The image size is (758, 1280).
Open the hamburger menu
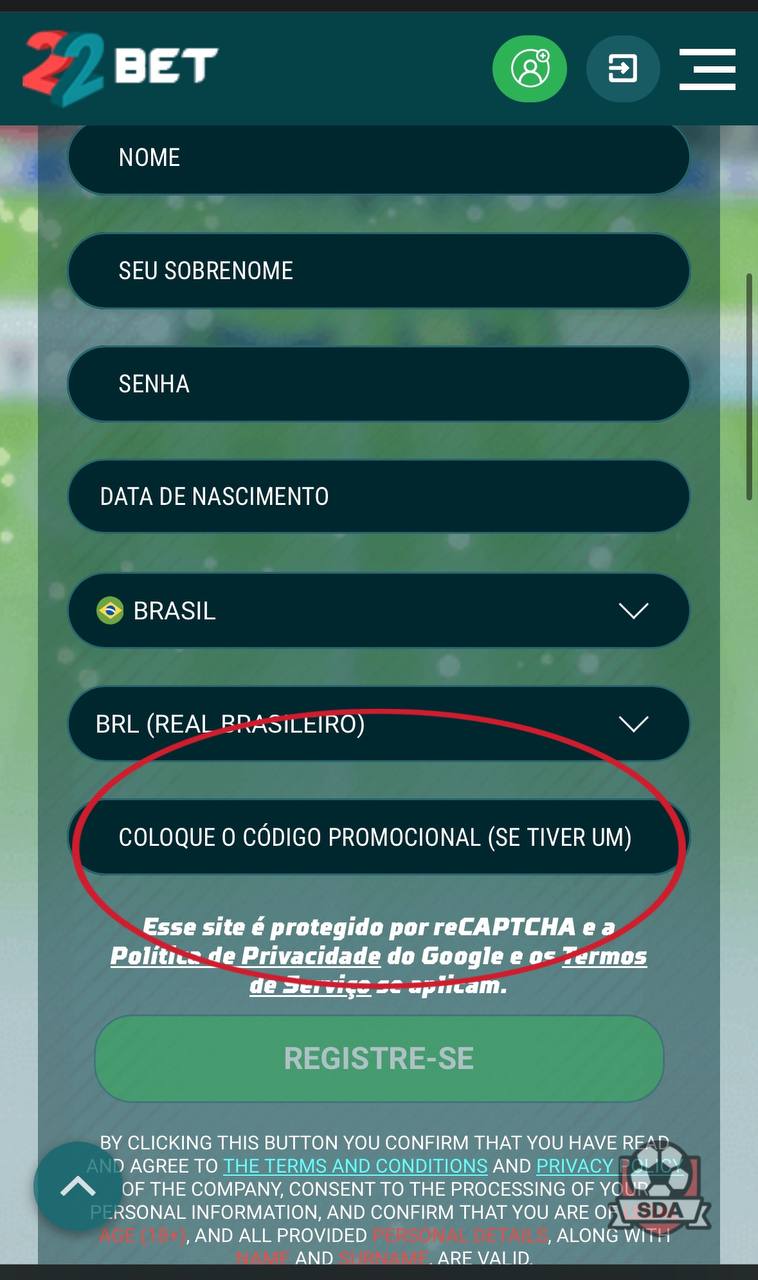pyautogui.click(x=707, y=69)
